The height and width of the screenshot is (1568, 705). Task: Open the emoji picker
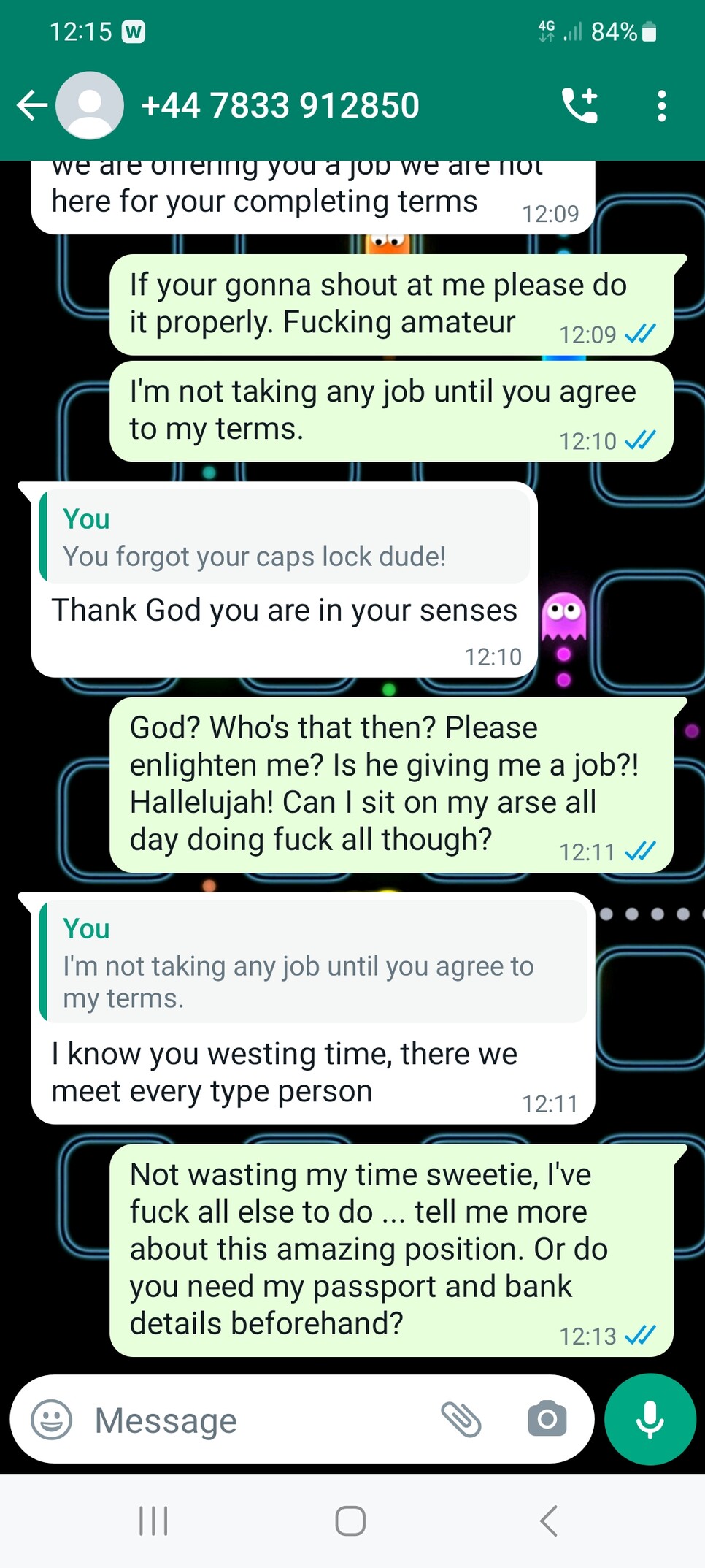click(52, 1420)
